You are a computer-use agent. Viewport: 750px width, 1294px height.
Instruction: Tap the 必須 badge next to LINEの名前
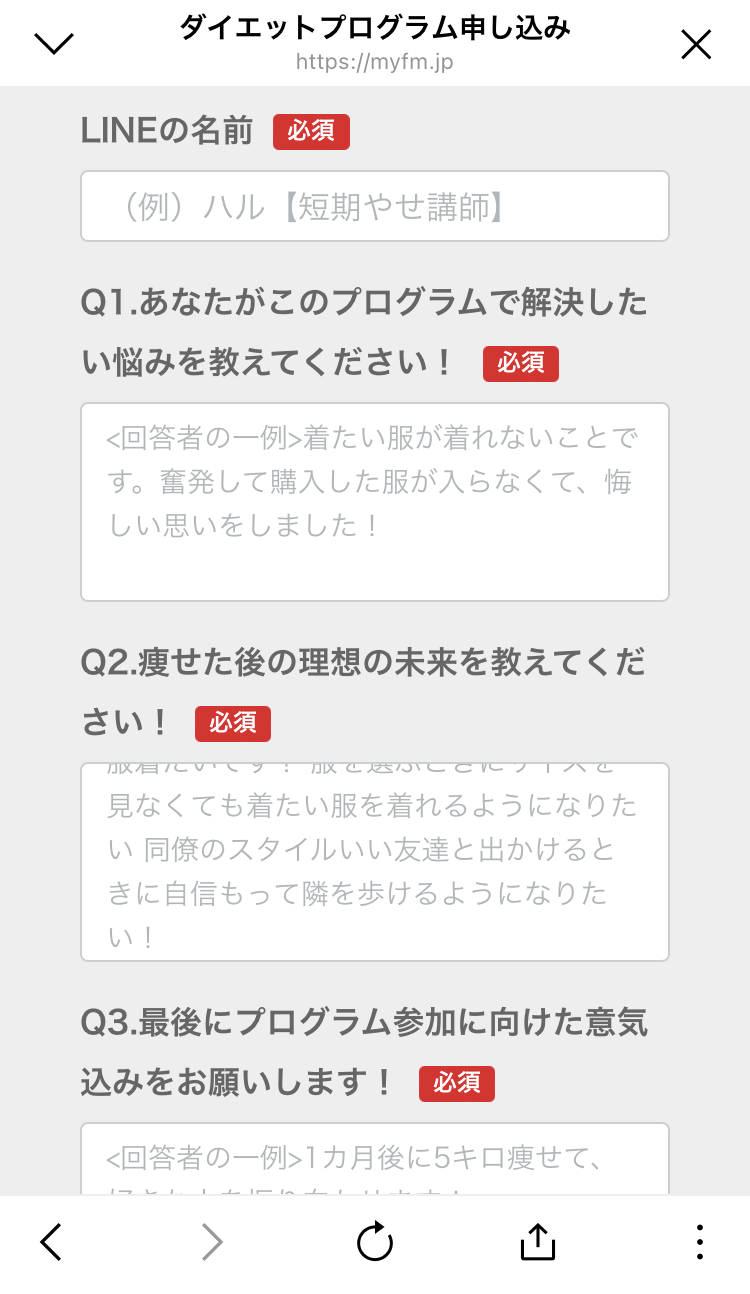pyautogui.click(x=310, y=131)
